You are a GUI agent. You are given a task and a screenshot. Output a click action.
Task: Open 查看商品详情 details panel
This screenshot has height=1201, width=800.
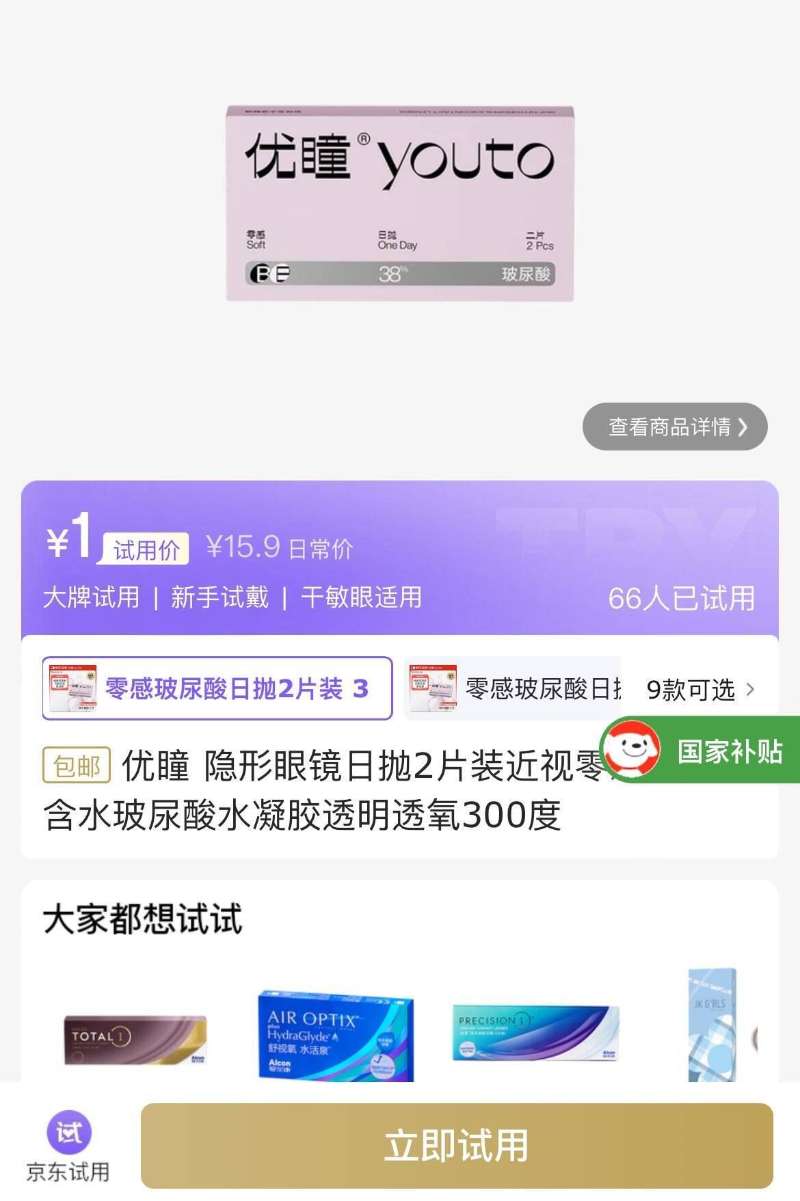(675, 426)
